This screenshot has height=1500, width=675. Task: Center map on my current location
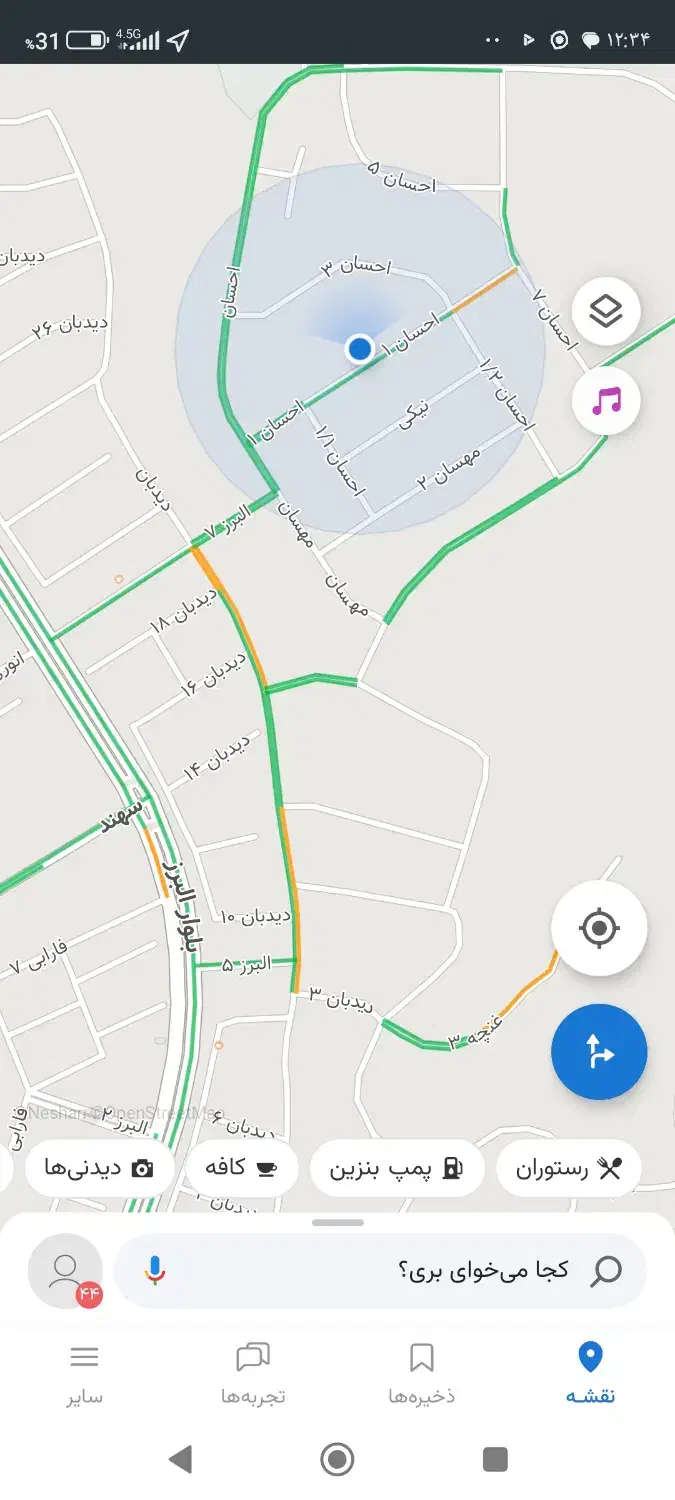599,928
